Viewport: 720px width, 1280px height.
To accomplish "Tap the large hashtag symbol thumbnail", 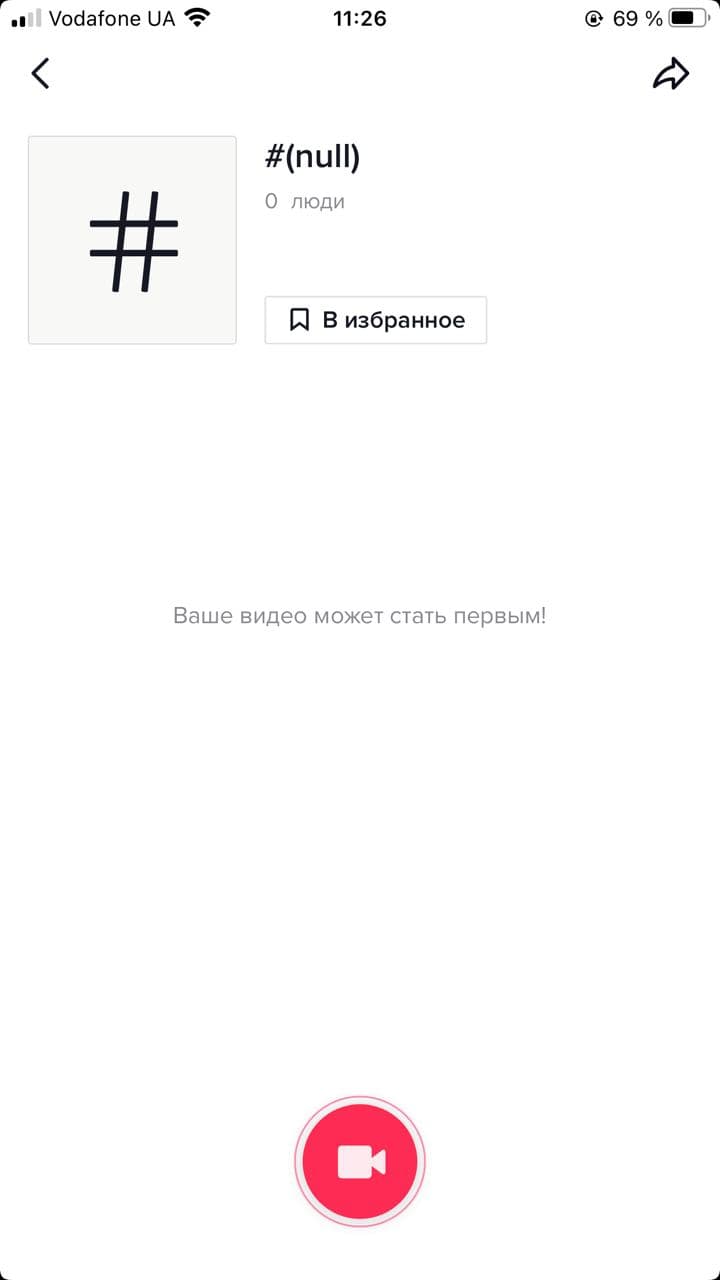I will click(x=132, y=240).
